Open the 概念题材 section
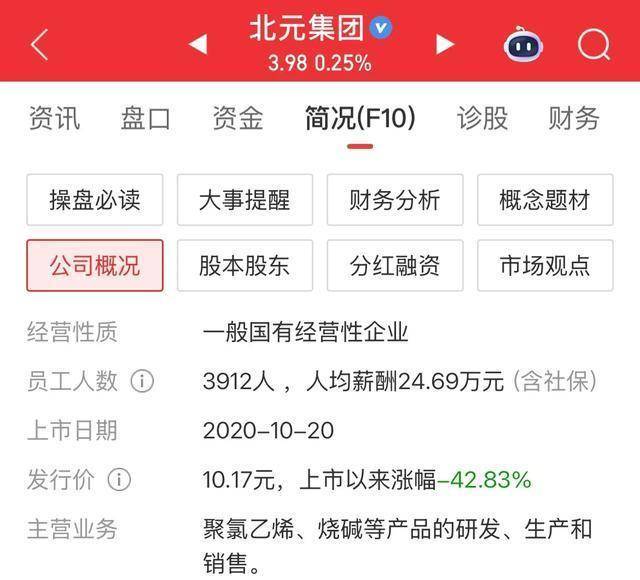The height and width of the screenshot is (580, 640). click(545, 200)
